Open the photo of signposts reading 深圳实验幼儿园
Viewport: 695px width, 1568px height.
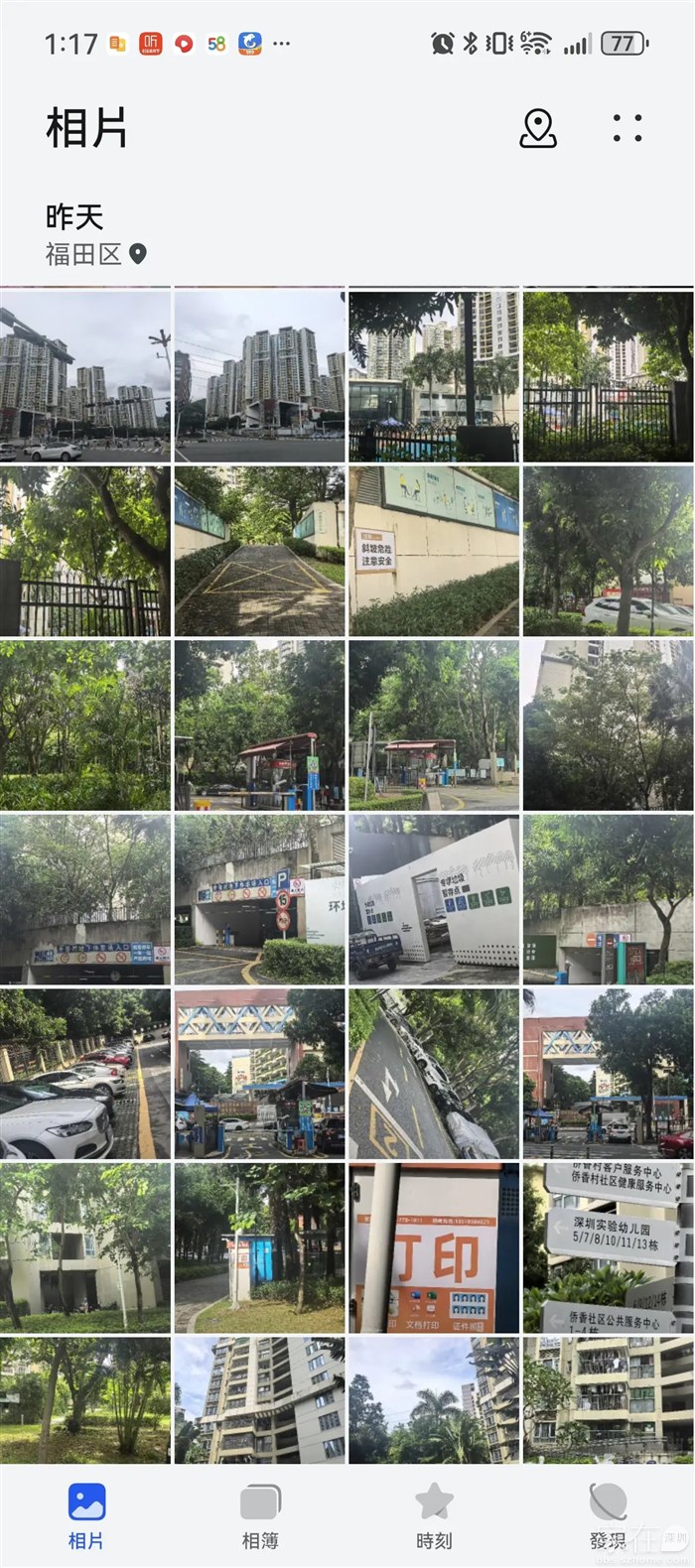[608, 1248]
